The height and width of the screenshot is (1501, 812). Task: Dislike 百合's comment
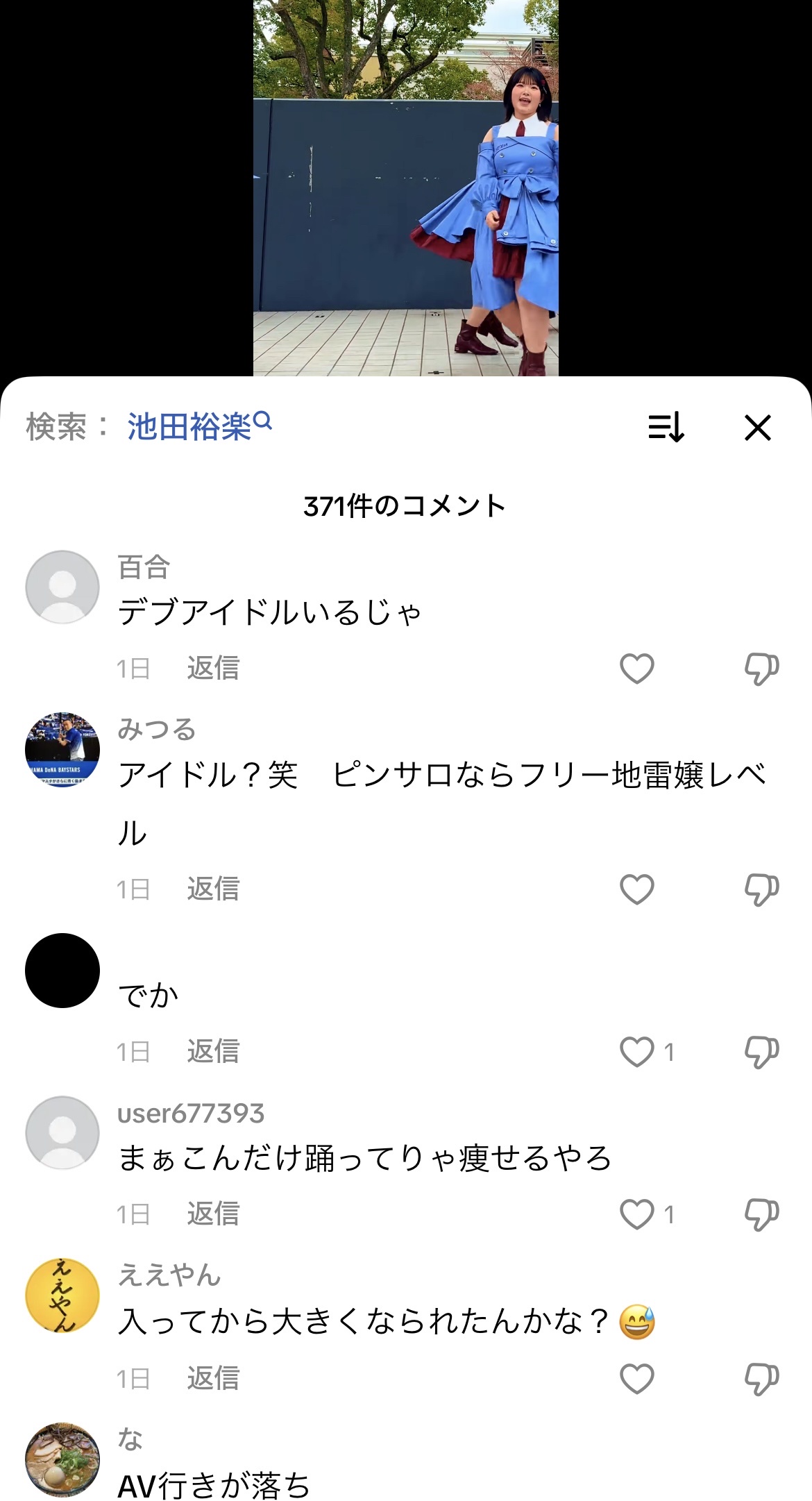(761, 669)
